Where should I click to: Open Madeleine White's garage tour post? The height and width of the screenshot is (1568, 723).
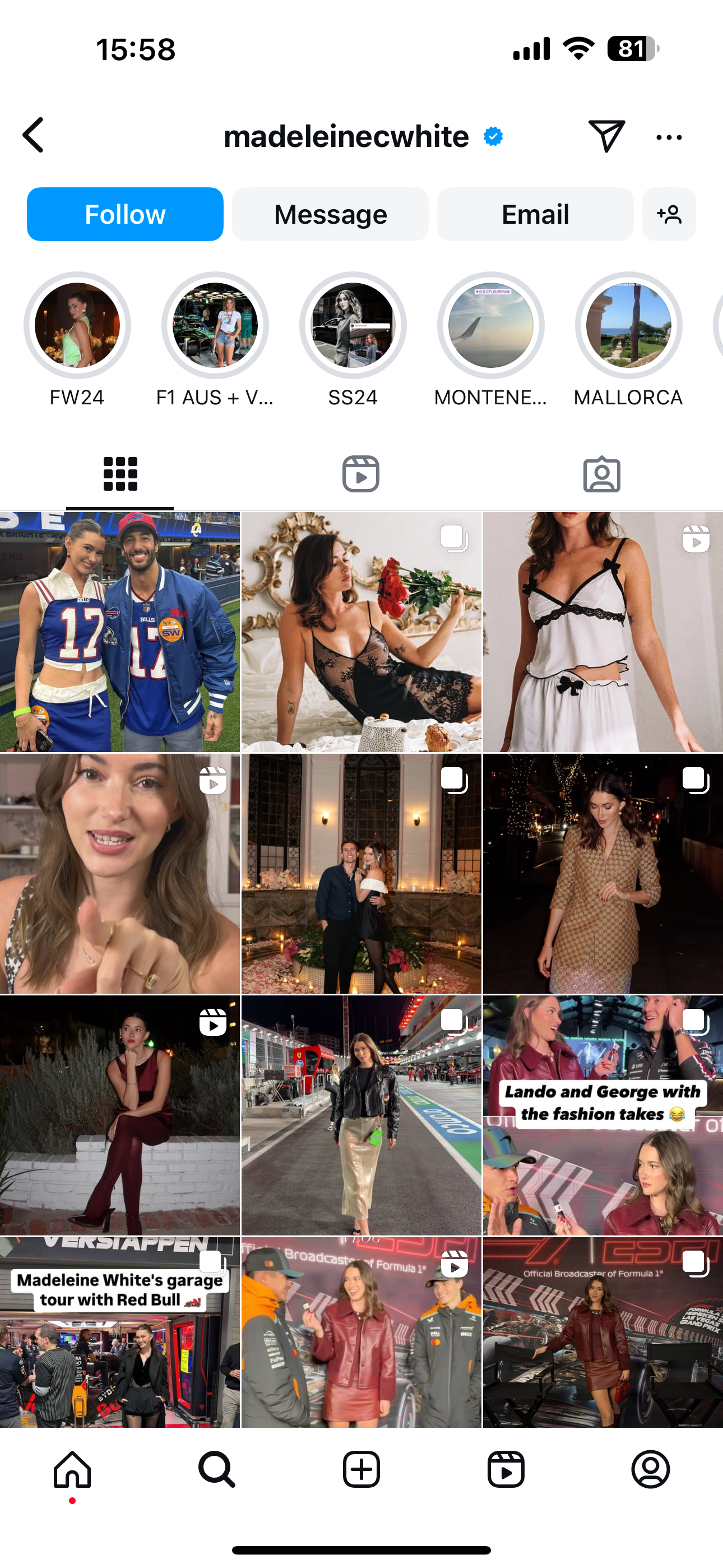tap(120, 1332)
